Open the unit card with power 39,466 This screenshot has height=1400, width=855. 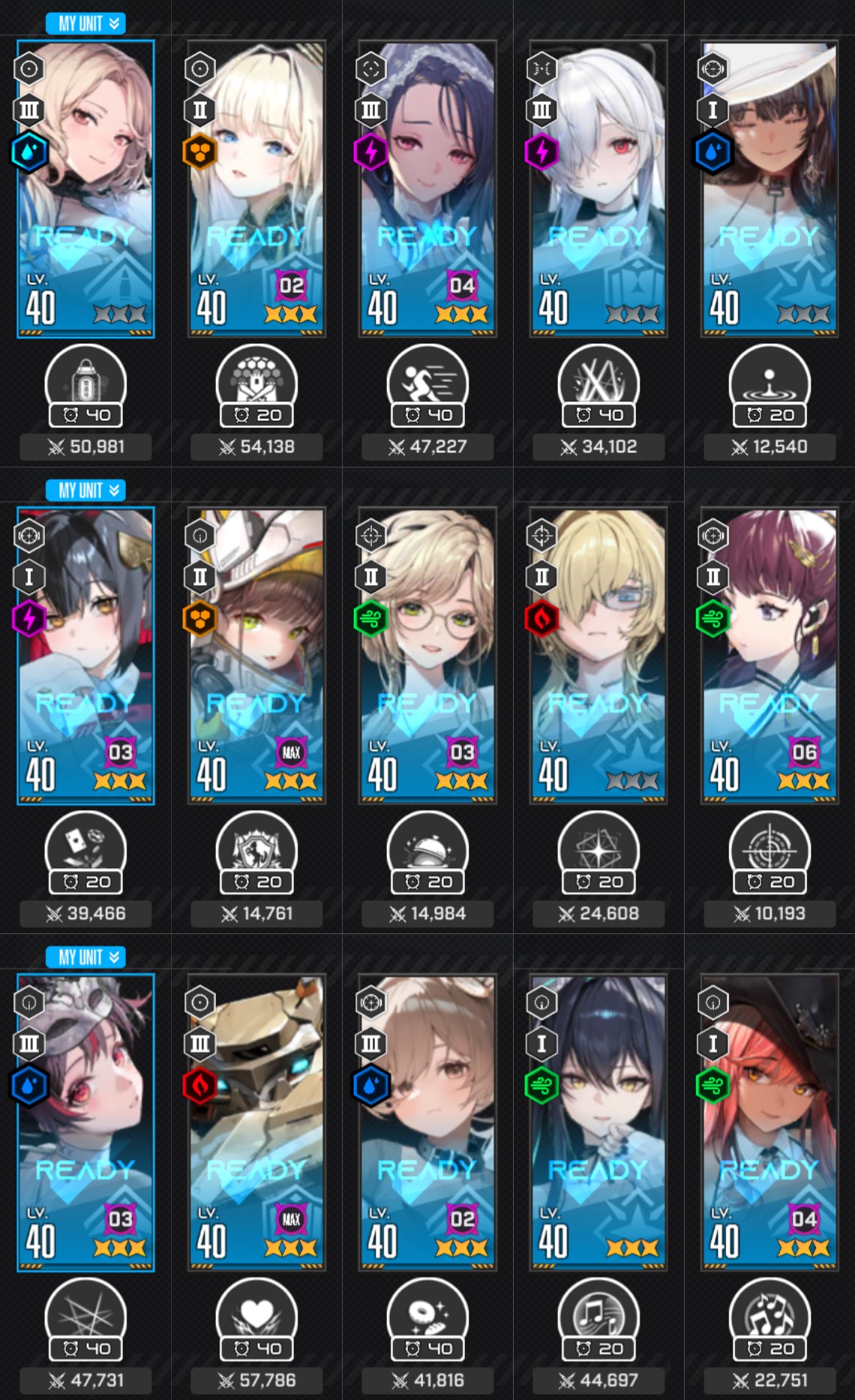click(x=85, y=656)
